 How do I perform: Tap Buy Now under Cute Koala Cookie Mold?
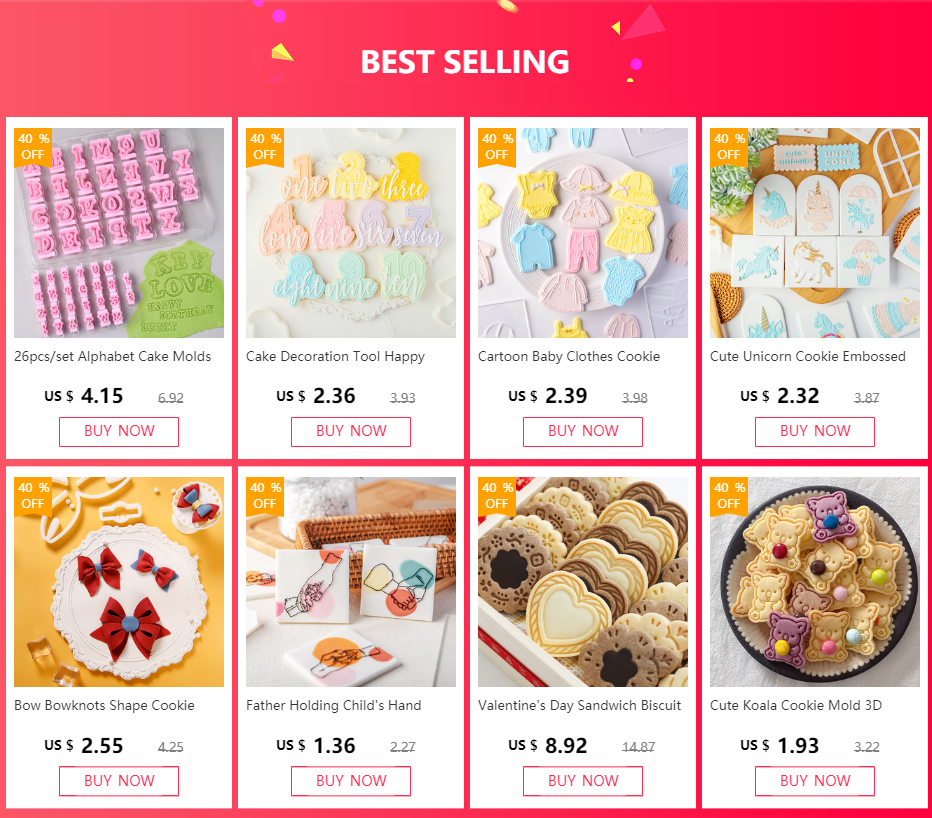[815, 781]
